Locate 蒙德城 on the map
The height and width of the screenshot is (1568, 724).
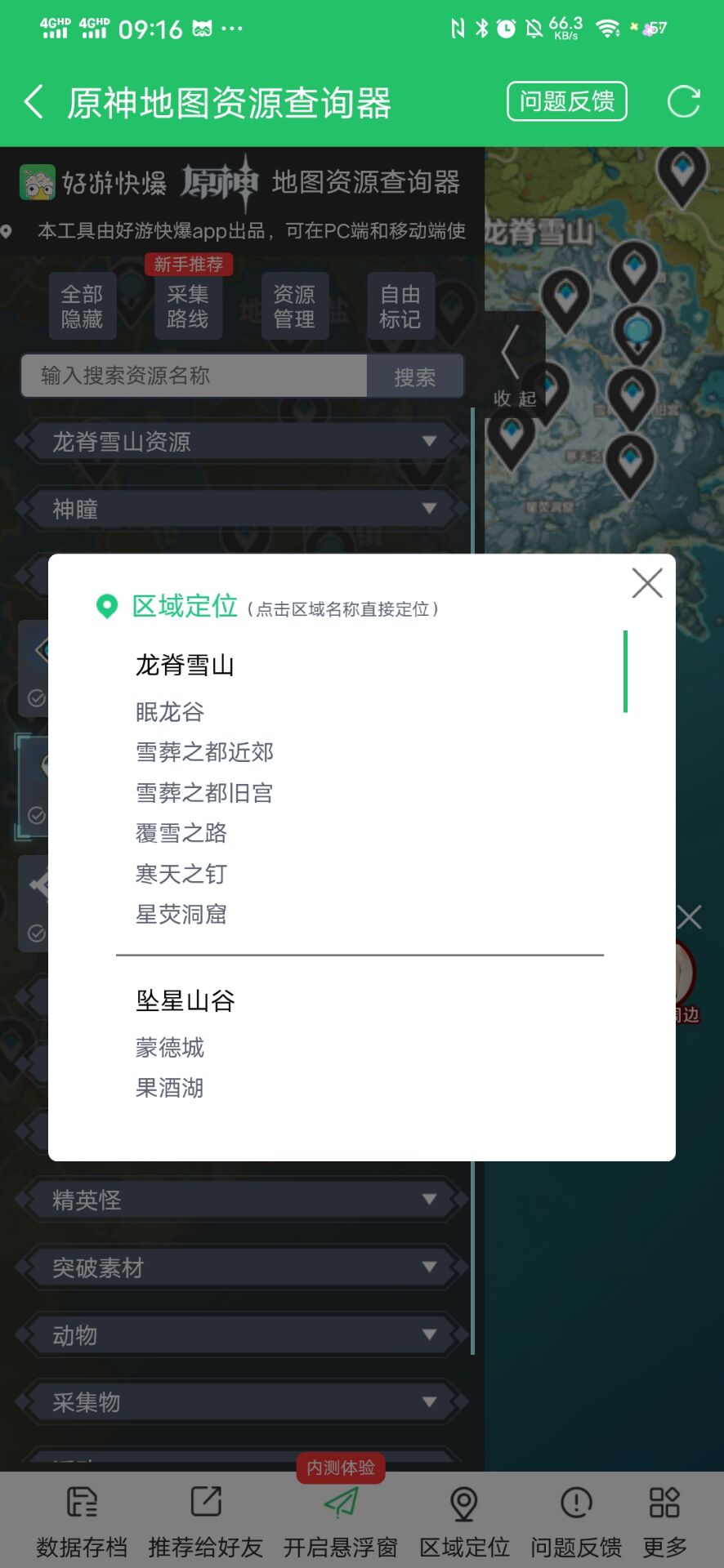click(x=170, y=1048)
